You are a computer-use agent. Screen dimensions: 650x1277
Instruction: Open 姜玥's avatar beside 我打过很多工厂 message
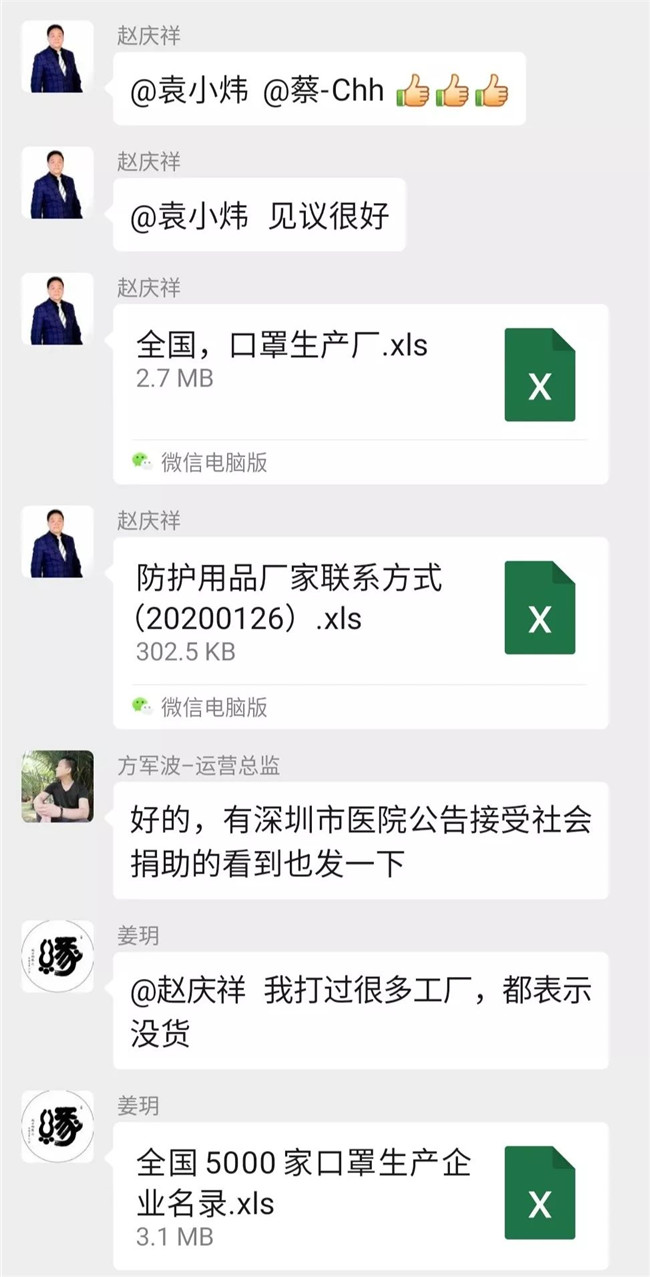[x=58, y=957]
